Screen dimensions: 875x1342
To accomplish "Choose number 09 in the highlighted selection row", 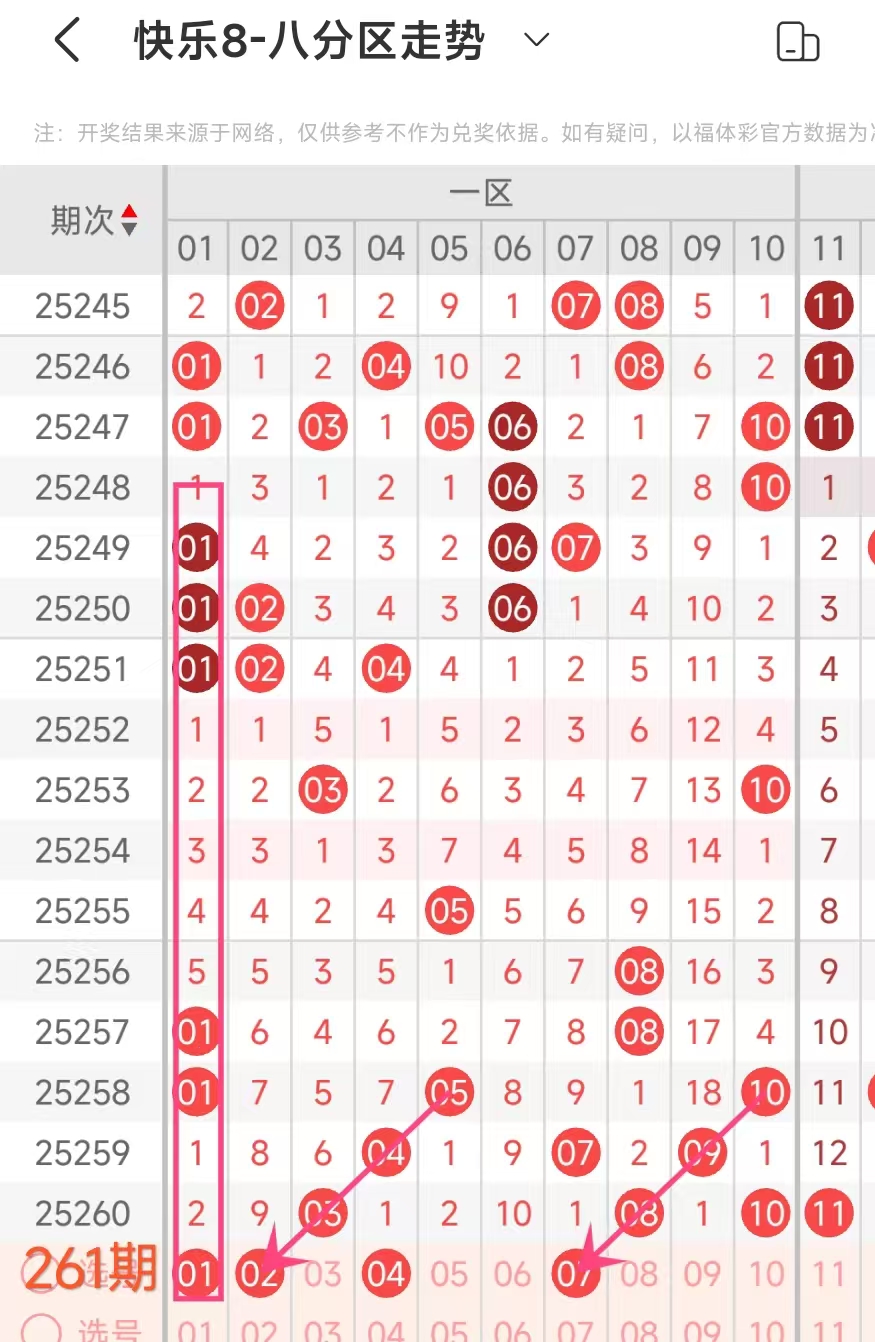I will 703,1274.
